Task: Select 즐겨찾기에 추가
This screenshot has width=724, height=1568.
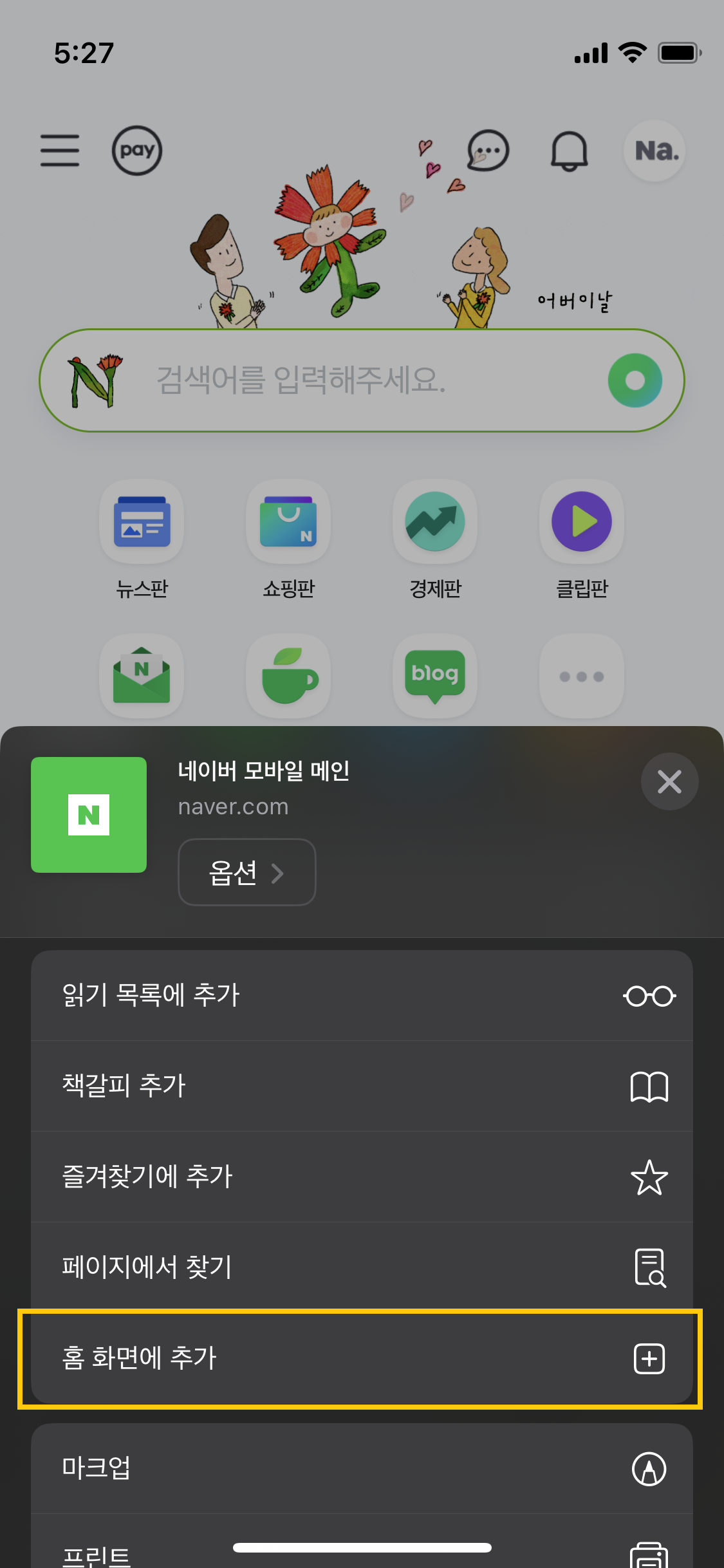Action: tap(362, 1177)
